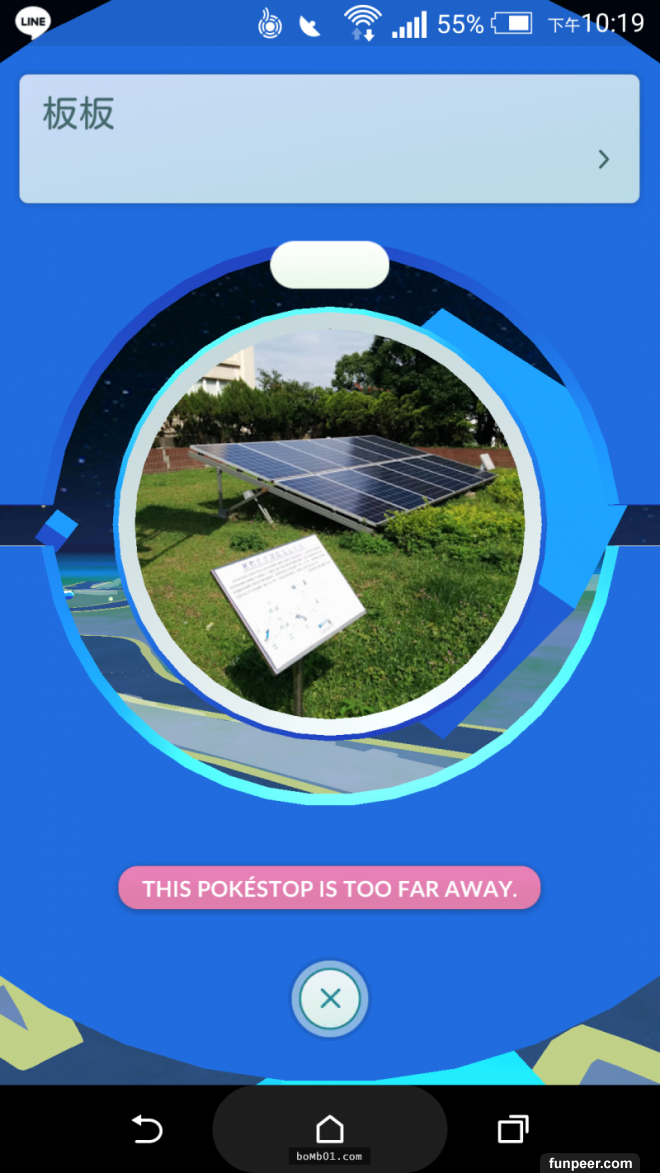This screenshot has width=660, height=1173.
Task: Return to the home screen
Action: tap(330, 1129)
